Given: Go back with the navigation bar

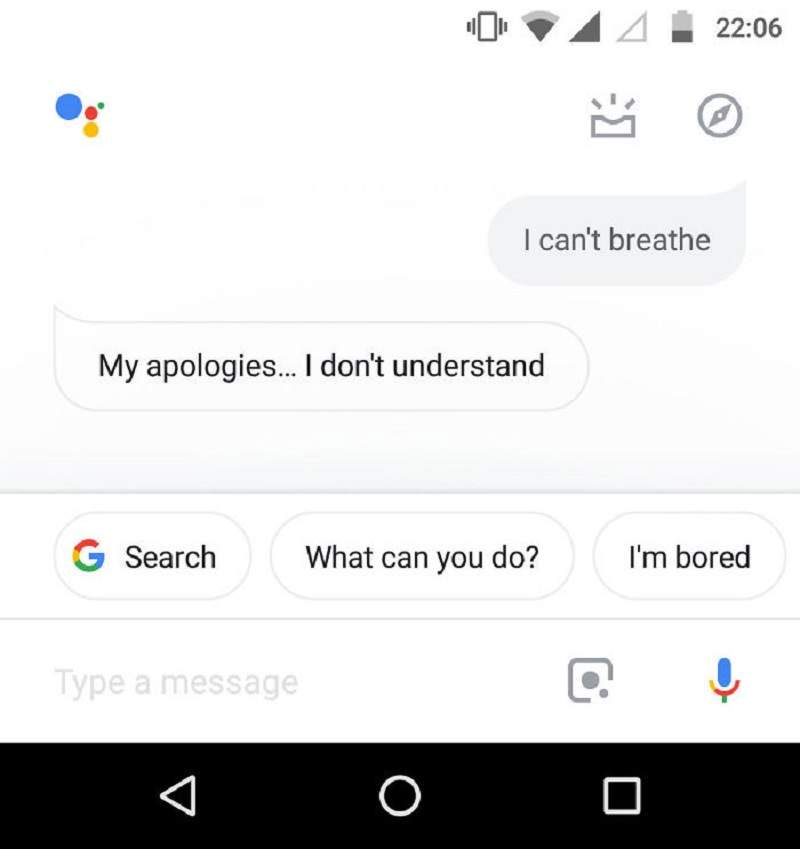Looking at the screenshot, I should [x=178, y=796].
